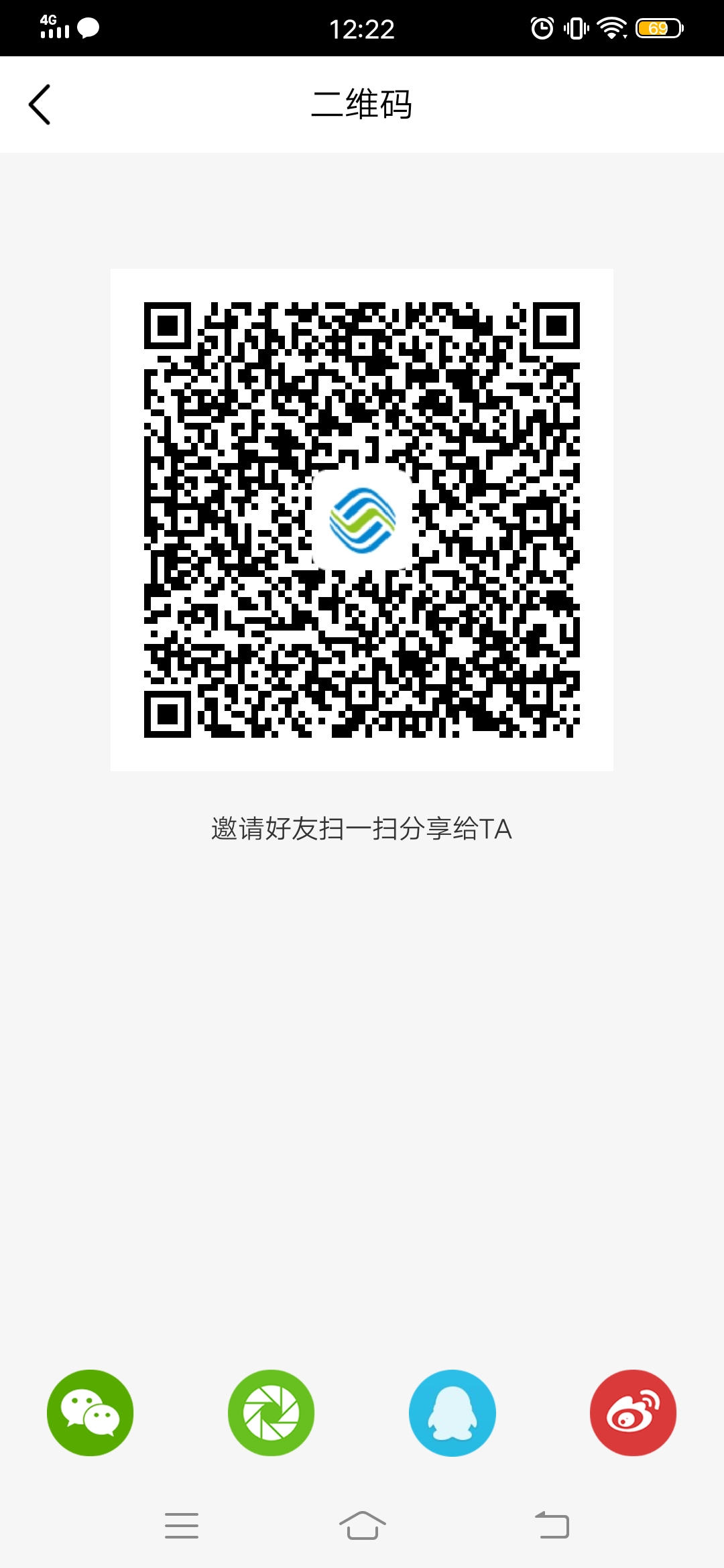Tap the 邀请好友扫一扫分享给TA text
This screenshot has height=1568, width=724.
[362, 829]
